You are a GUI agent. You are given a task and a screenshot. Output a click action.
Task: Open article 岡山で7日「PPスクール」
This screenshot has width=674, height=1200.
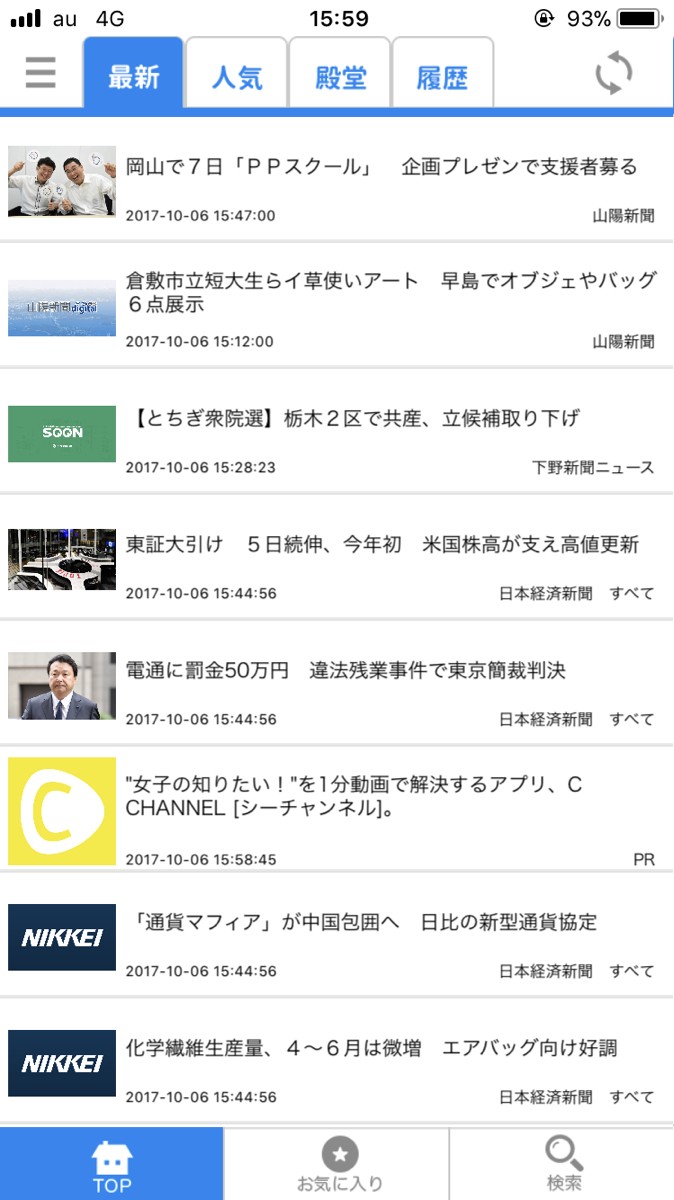[380, 168]
